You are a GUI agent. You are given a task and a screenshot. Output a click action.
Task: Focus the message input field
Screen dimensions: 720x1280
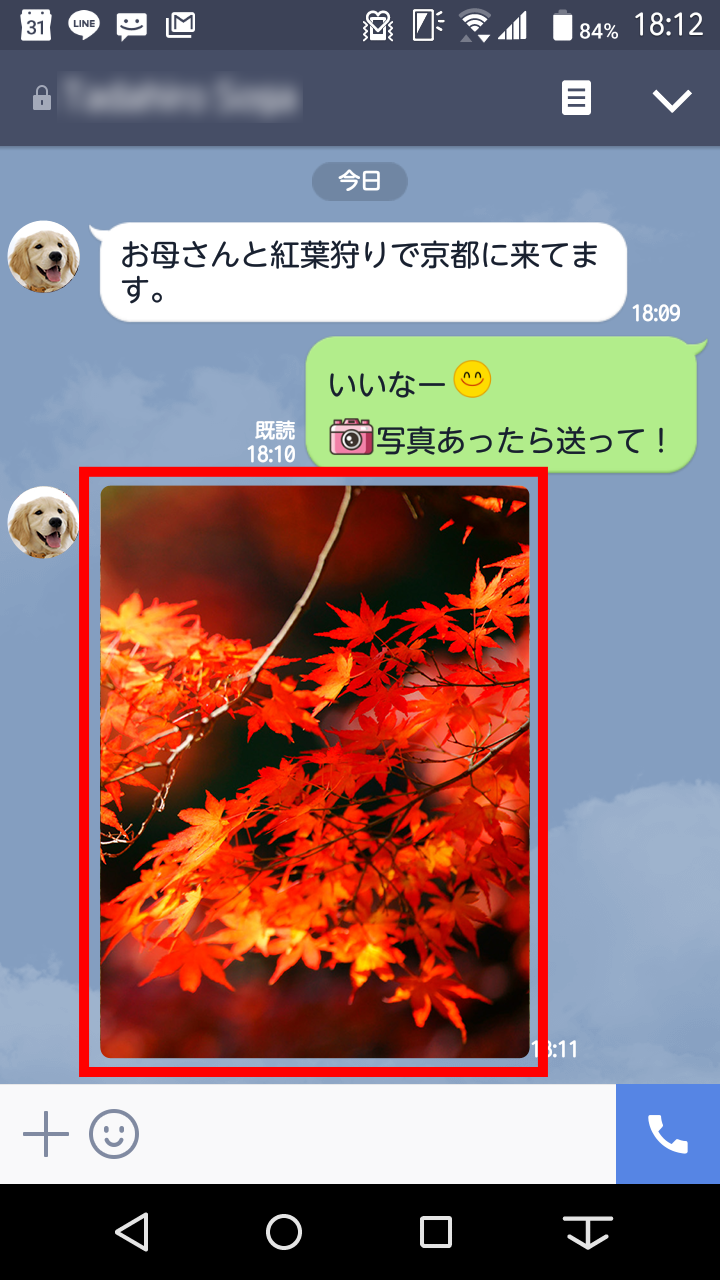click(380, 1134)
